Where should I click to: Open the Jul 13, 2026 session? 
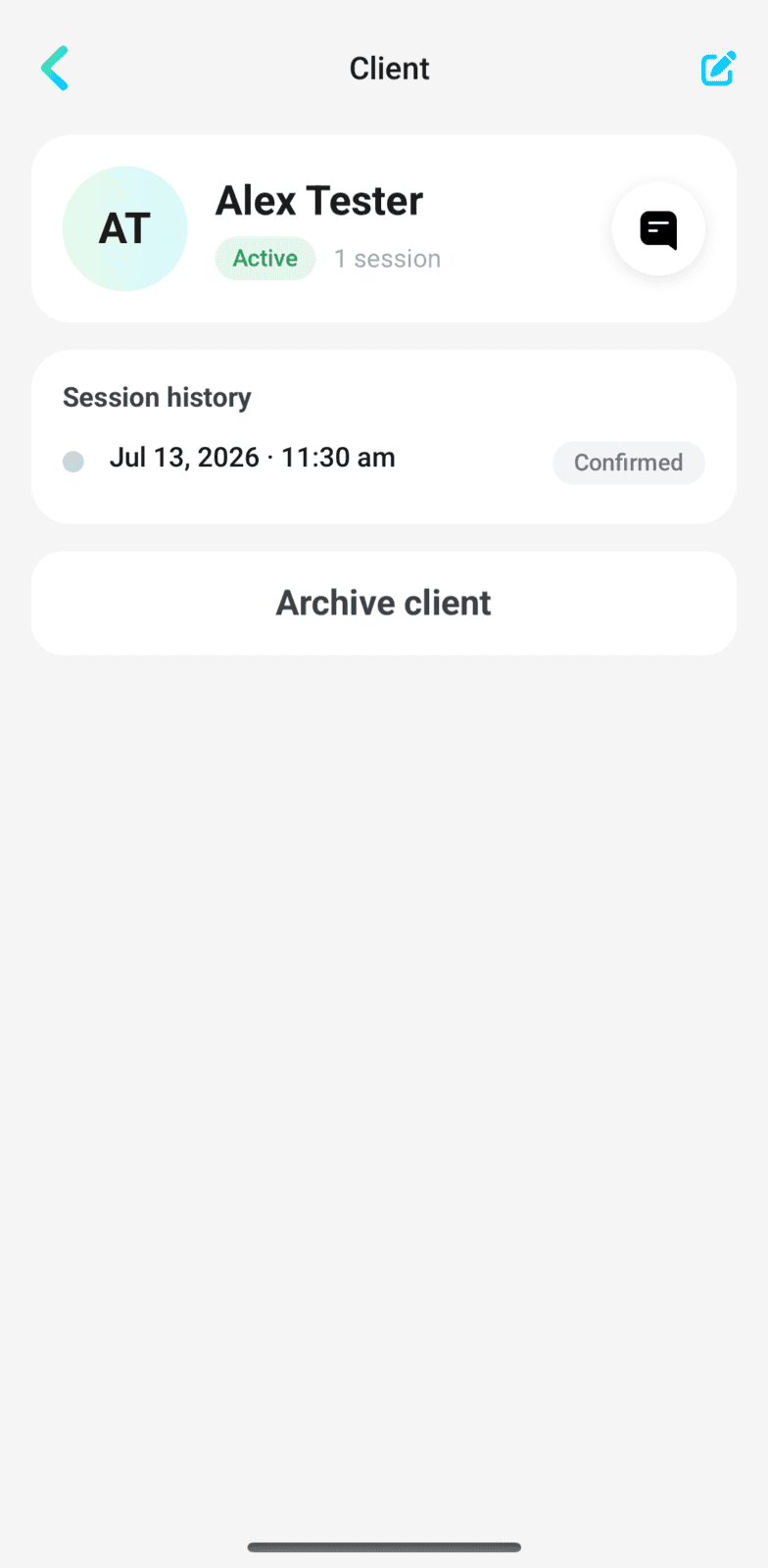tap(383, 462)
